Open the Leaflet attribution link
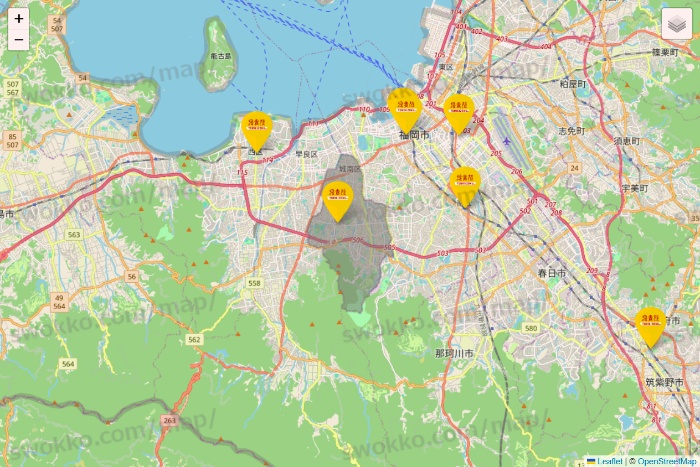 coord(609,461)
